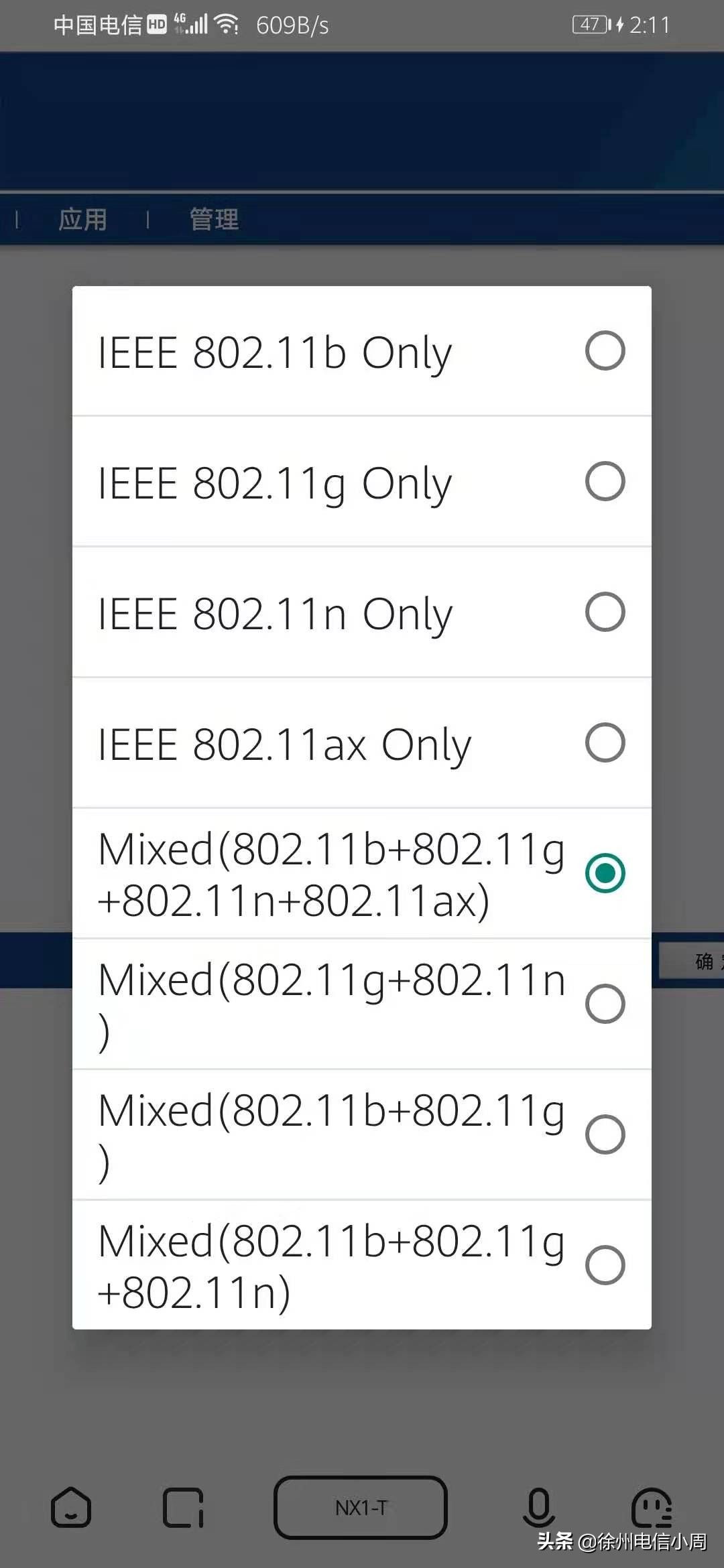Choose Mixed(802.11g+802.11n) option
This screenshot has width=724, height=1568.
point(362,1004)
